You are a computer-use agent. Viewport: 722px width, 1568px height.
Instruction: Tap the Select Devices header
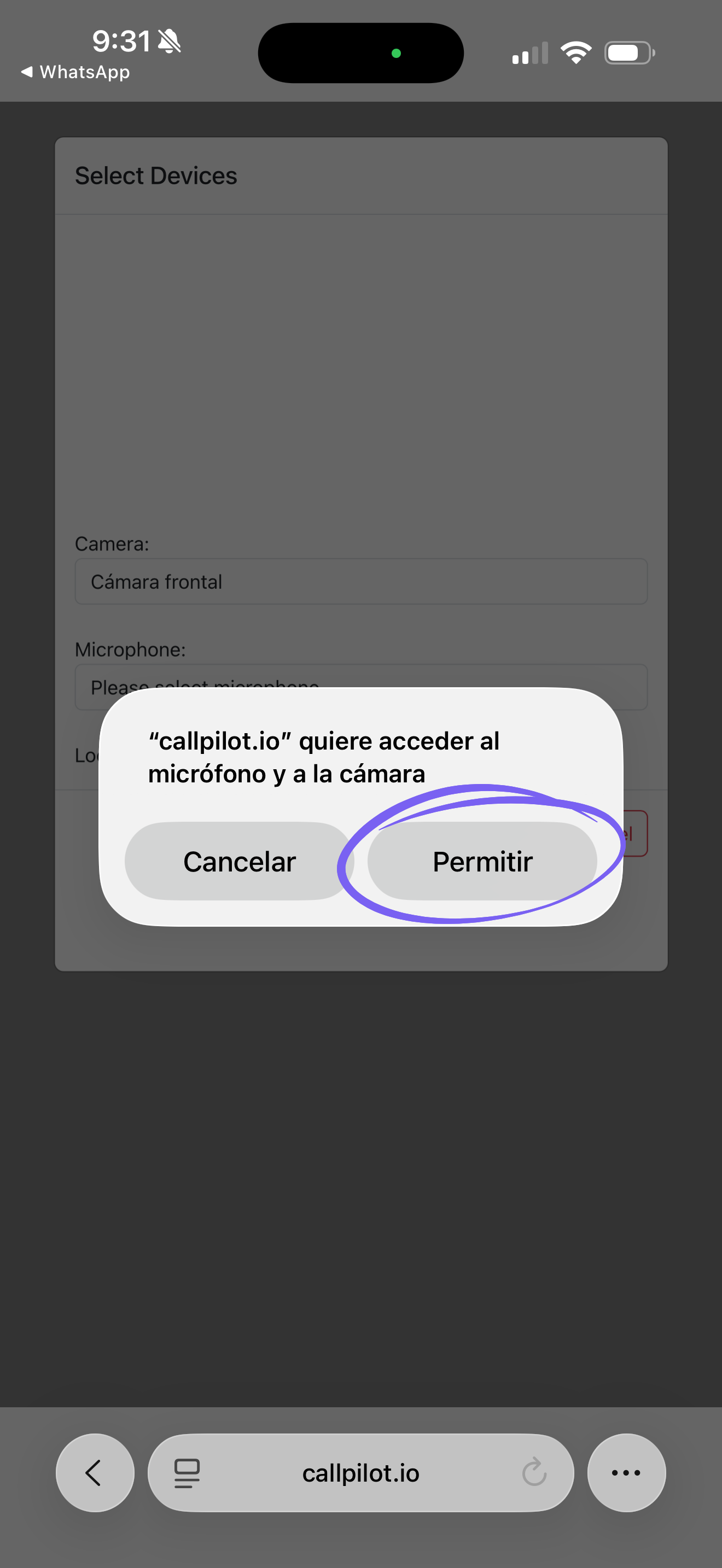[156, 175]
